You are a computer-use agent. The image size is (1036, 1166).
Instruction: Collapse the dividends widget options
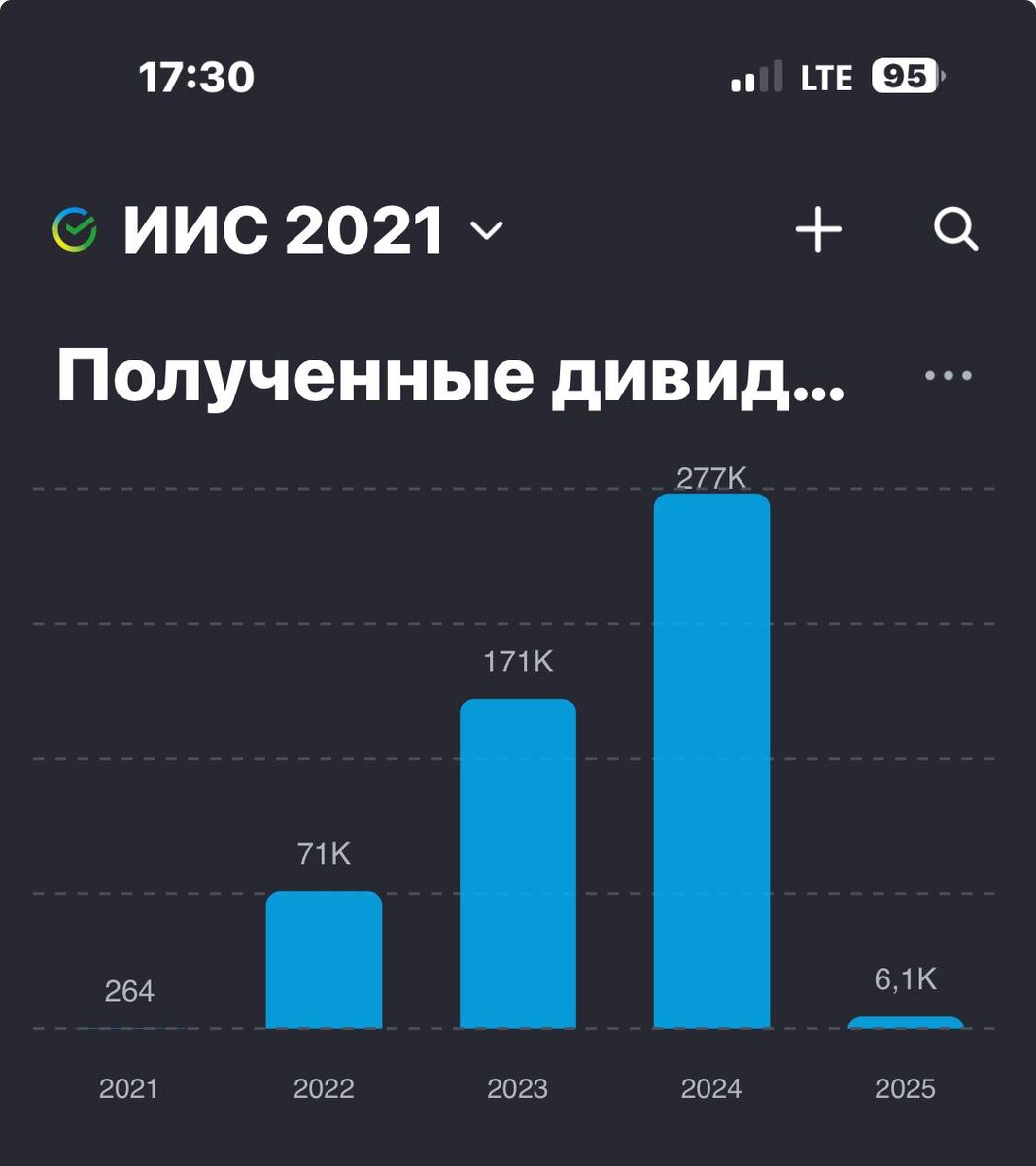(946, 375)
